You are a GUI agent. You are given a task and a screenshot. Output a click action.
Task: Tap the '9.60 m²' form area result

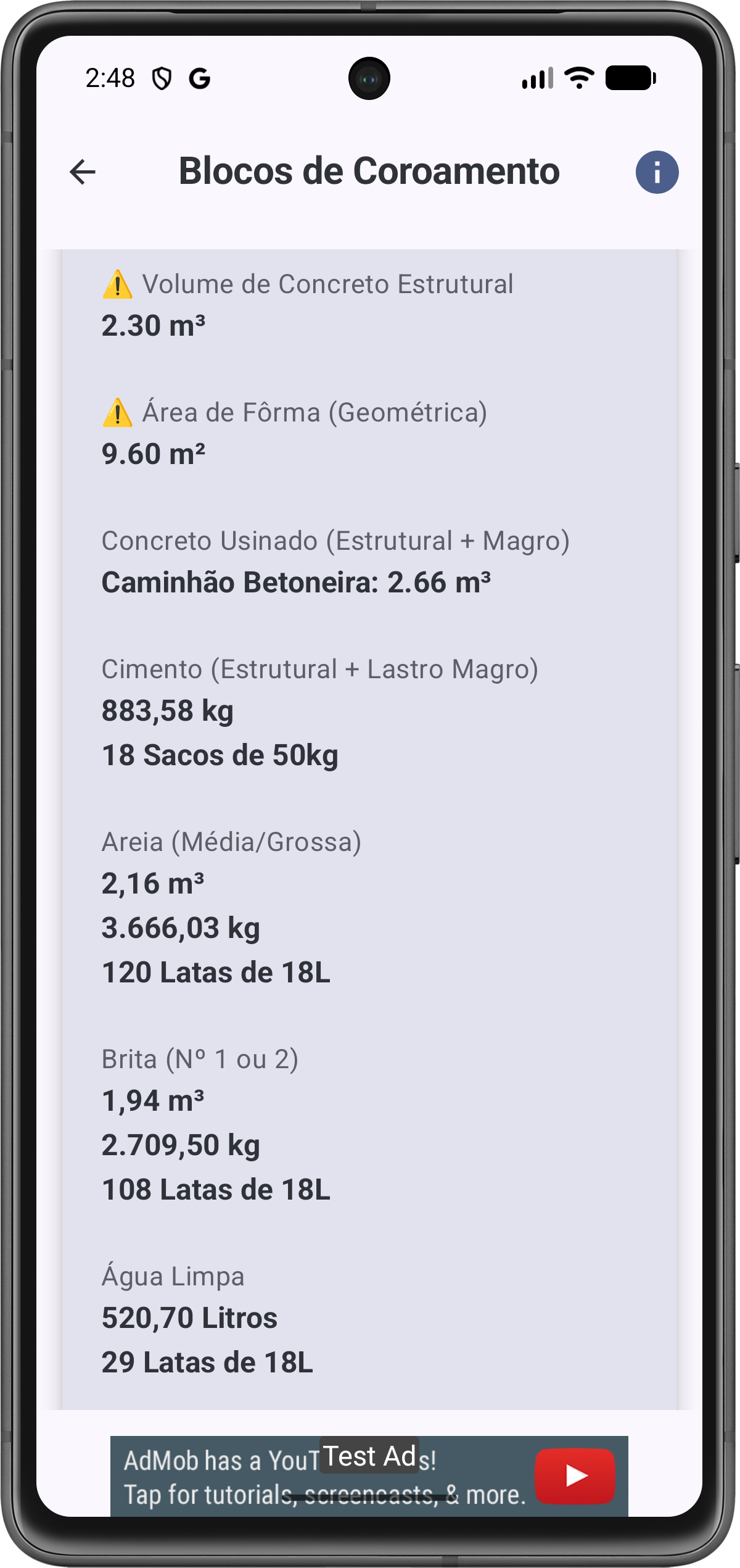click(x=154, y=454)
